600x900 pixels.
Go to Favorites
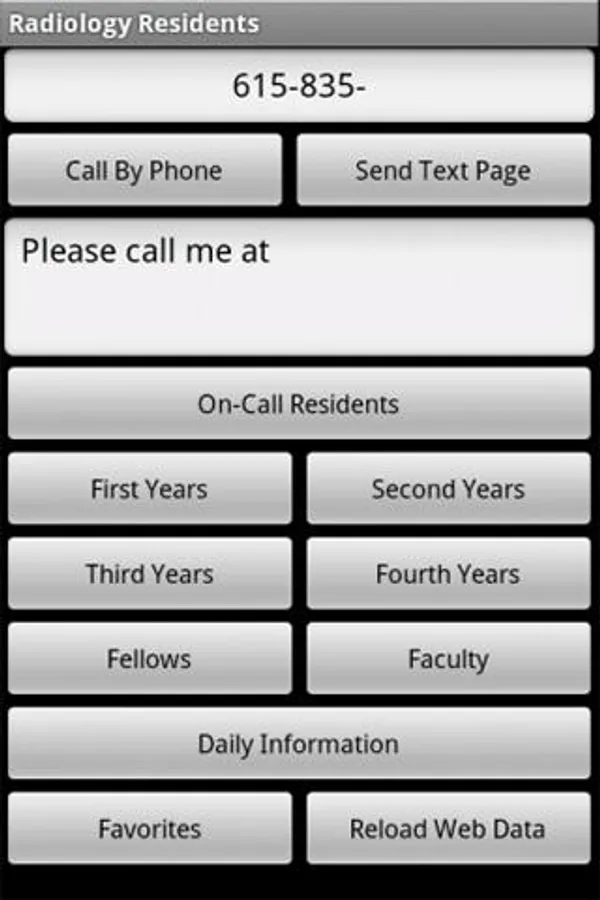tap(150, 829)
